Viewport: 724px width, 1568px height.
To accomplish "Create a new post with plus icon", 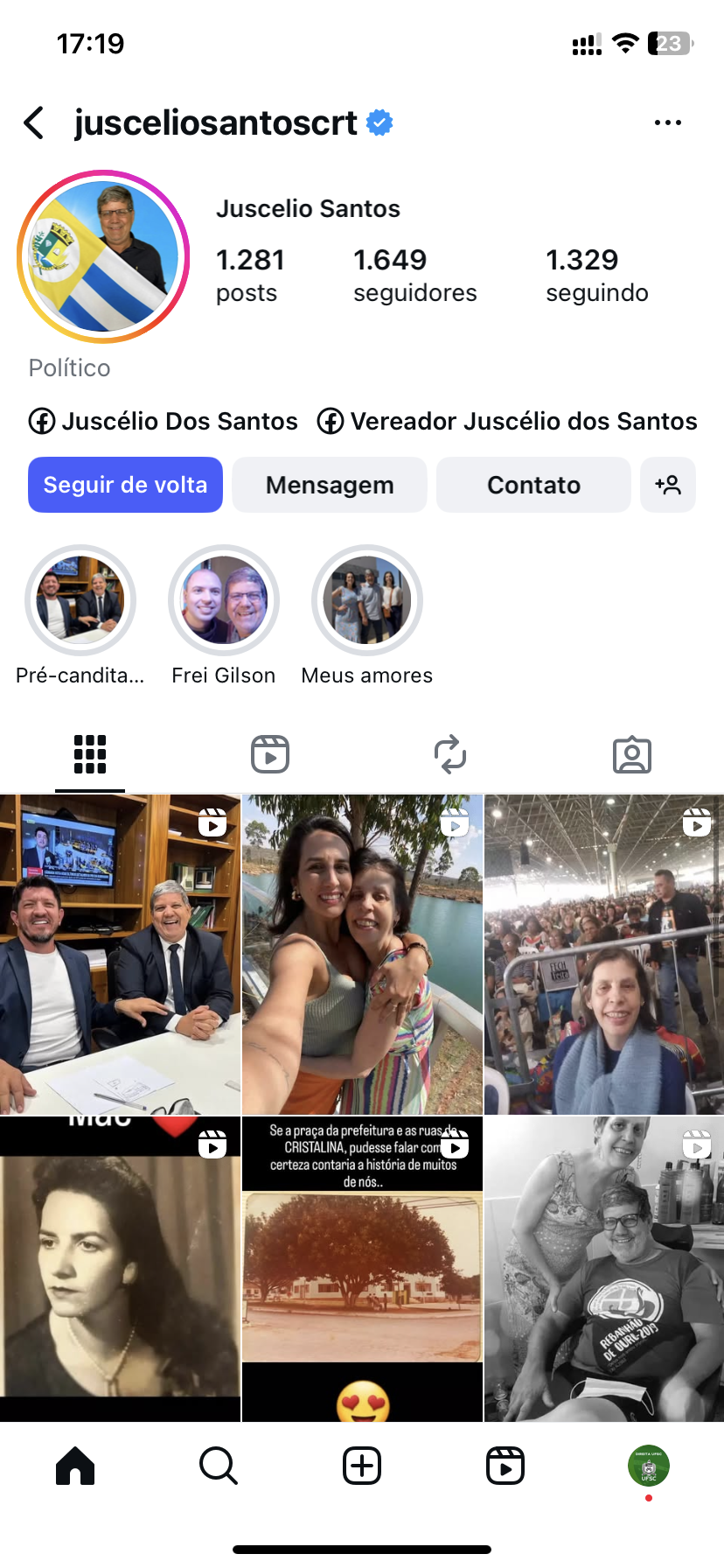I will click(x=362, y=1466).
